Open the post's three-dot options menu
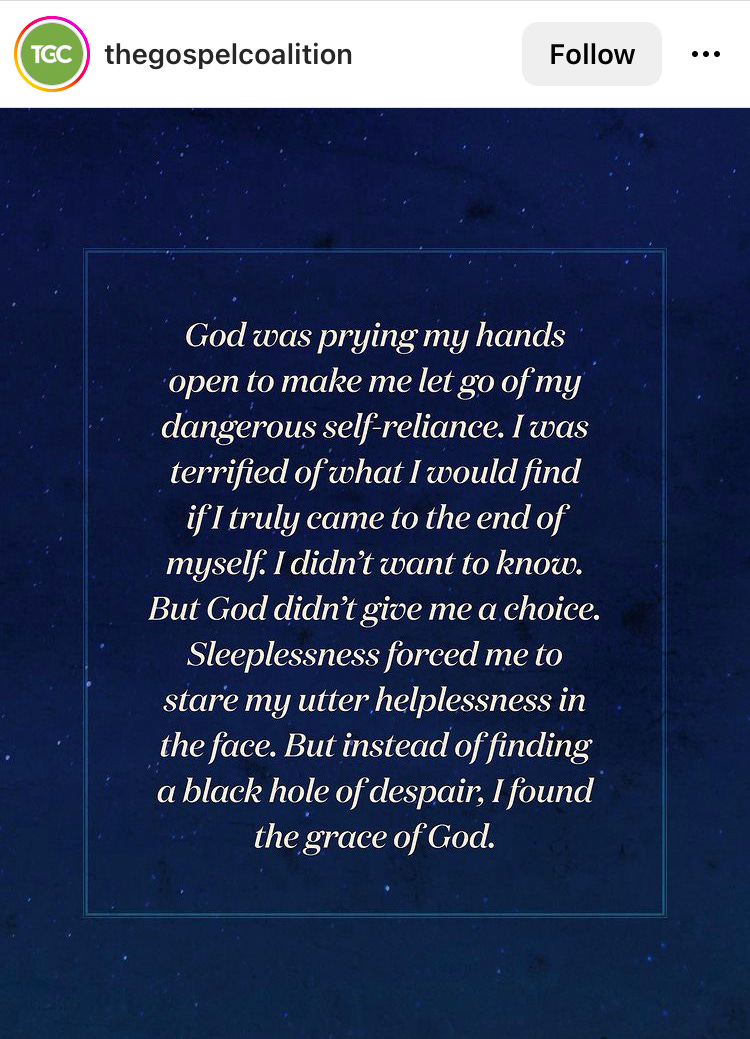Viewport: 750px width, 1039px height. (x=706, y=54)
